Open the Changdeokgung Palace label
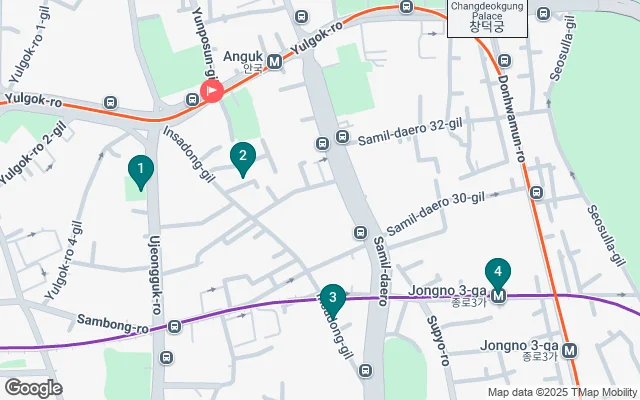The height and width of the screenshot is (400, 640). tap(486, 18)
